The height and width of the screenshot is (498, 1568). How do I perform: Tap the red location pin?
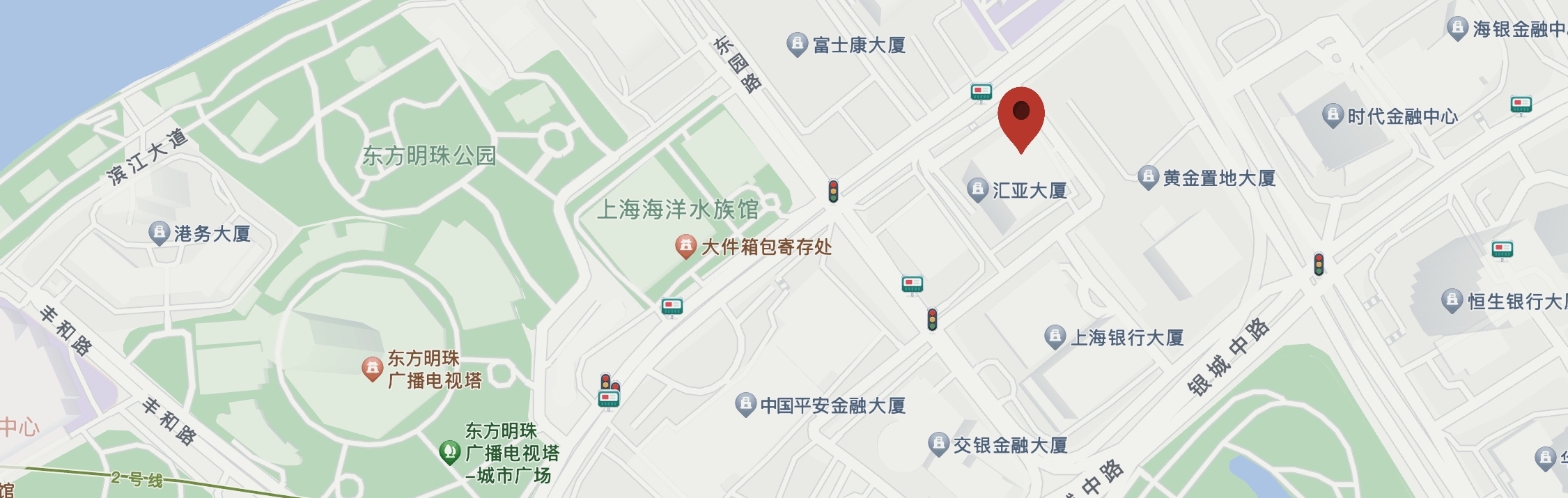point(1020,115)
